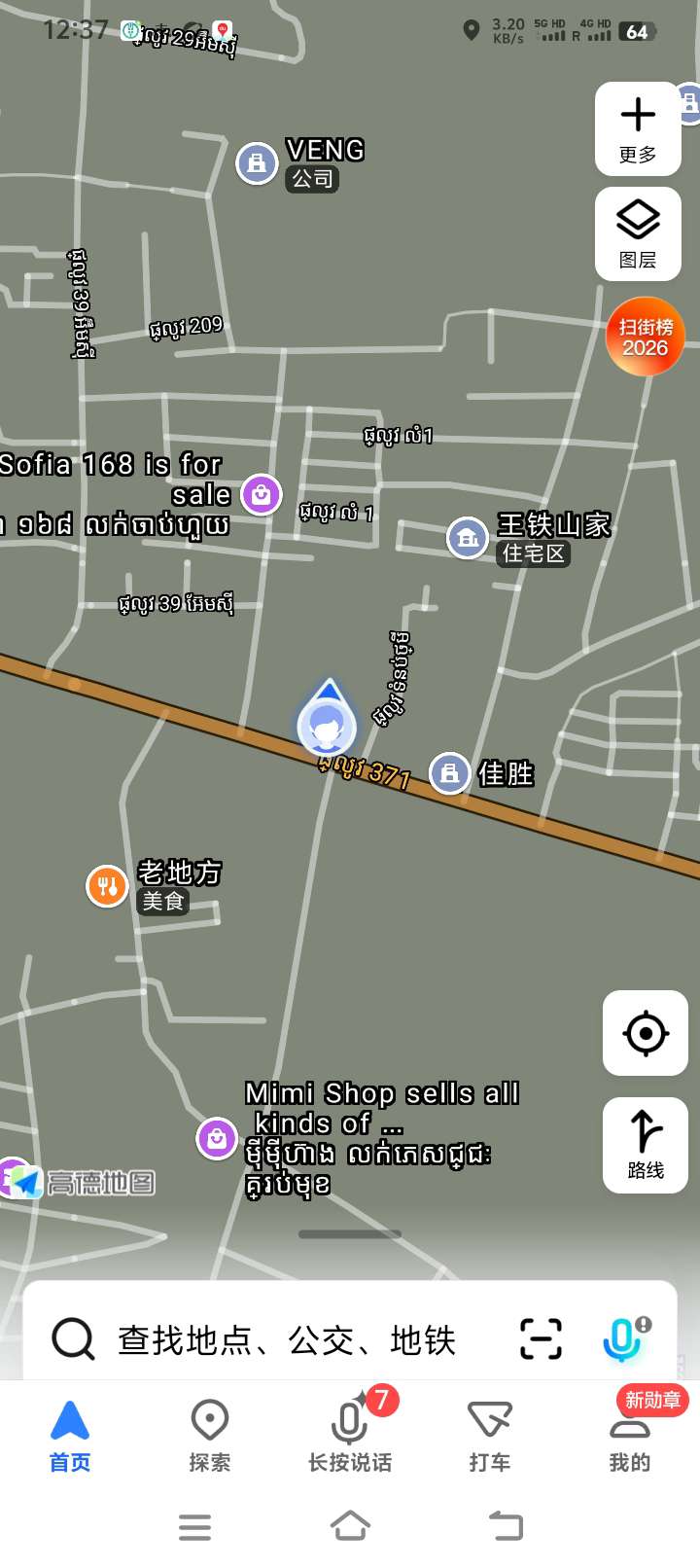
Task: Open the 佳胜 place marker
Action: [449, 774]
